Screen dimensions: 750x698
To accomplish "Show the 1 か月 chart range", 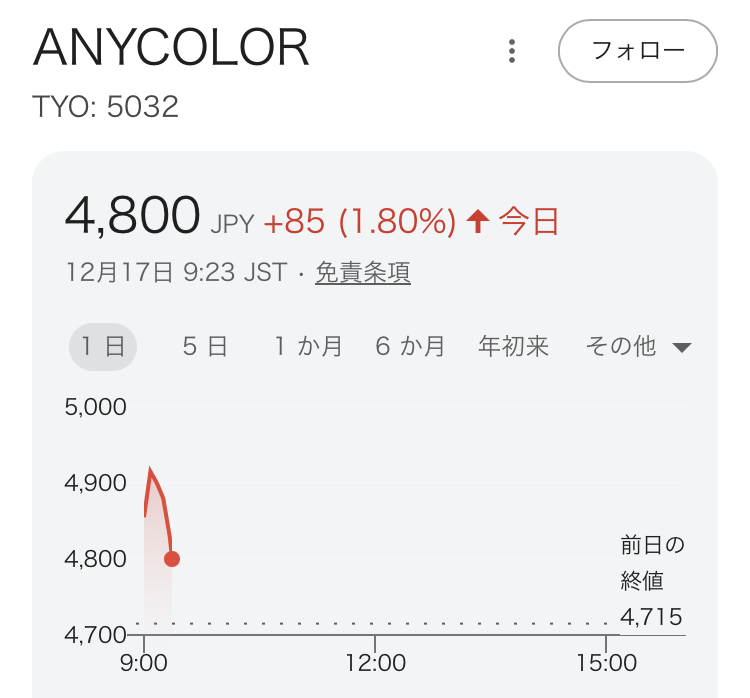I will 308,347.
